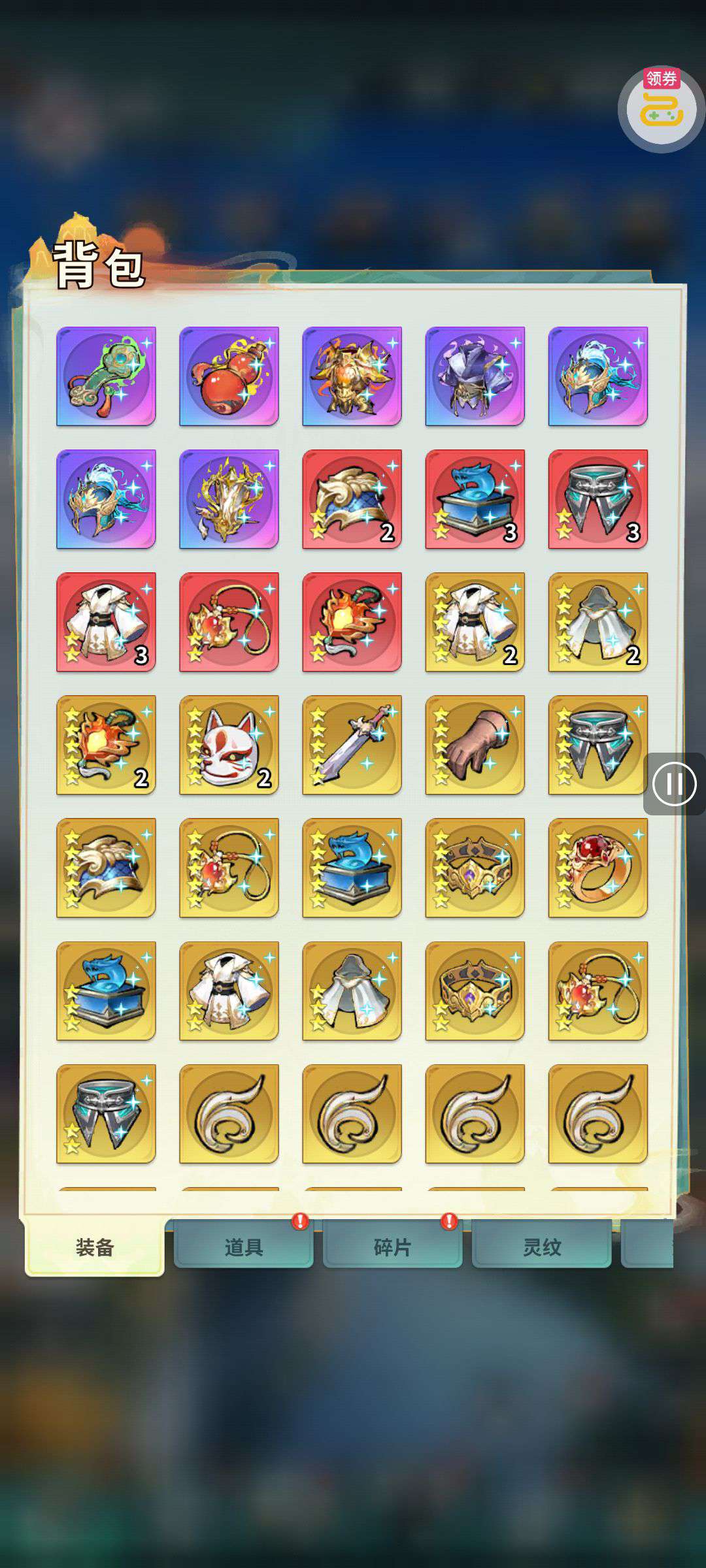The image size is (706, 1568).
Task: Select the red white robe with count 3
Action: (x=106, y=622)
